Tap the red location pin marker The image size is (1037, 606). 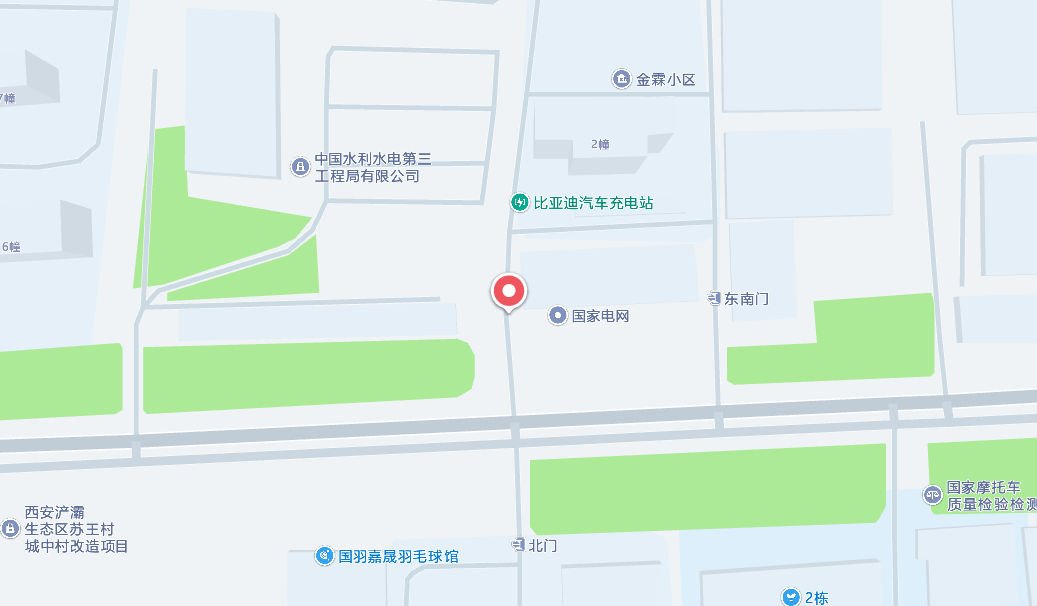pyautogui.click(x=509, y=292)
